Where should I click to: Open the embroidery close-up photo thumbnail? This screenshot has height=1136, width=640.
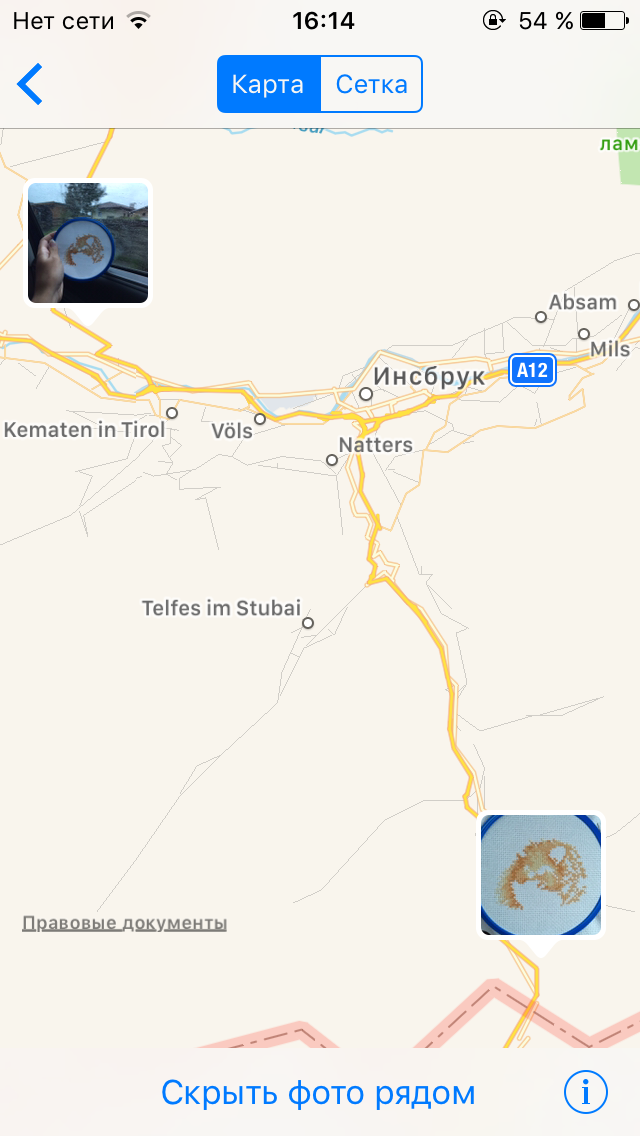tap(541, 874)
